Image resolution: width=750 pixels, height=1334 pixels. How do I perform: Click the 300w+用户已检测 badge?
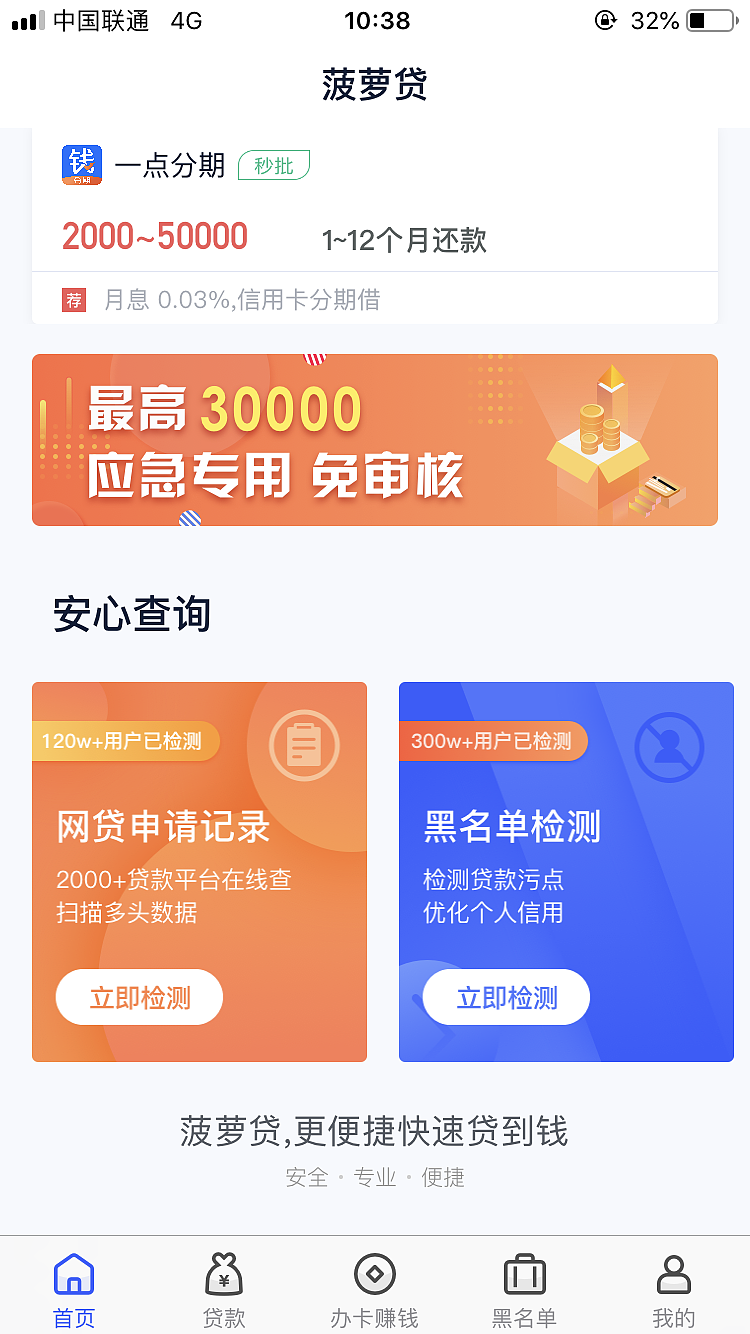492,742
